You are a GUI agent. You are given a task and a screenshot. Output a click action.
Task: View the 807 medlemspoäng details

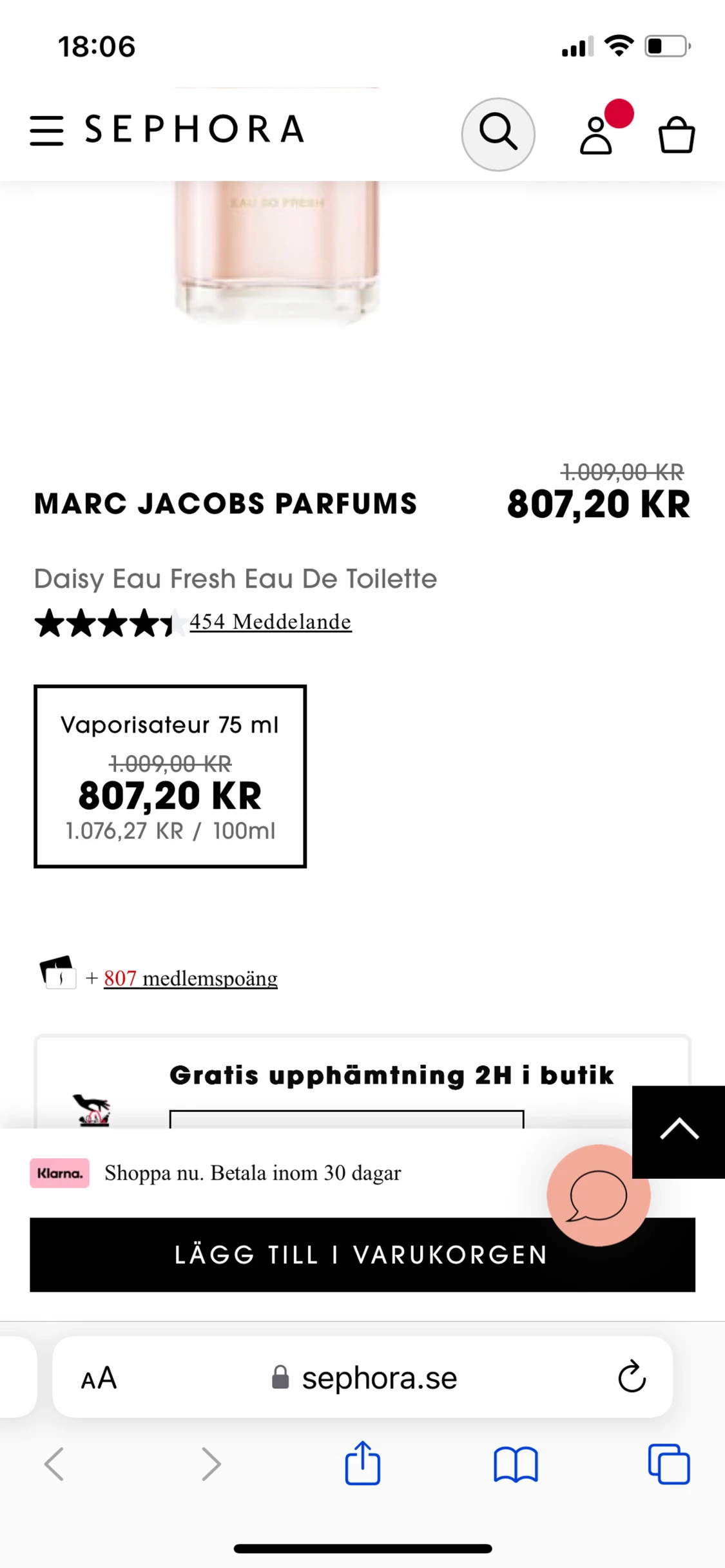click(x=190, y=978)
